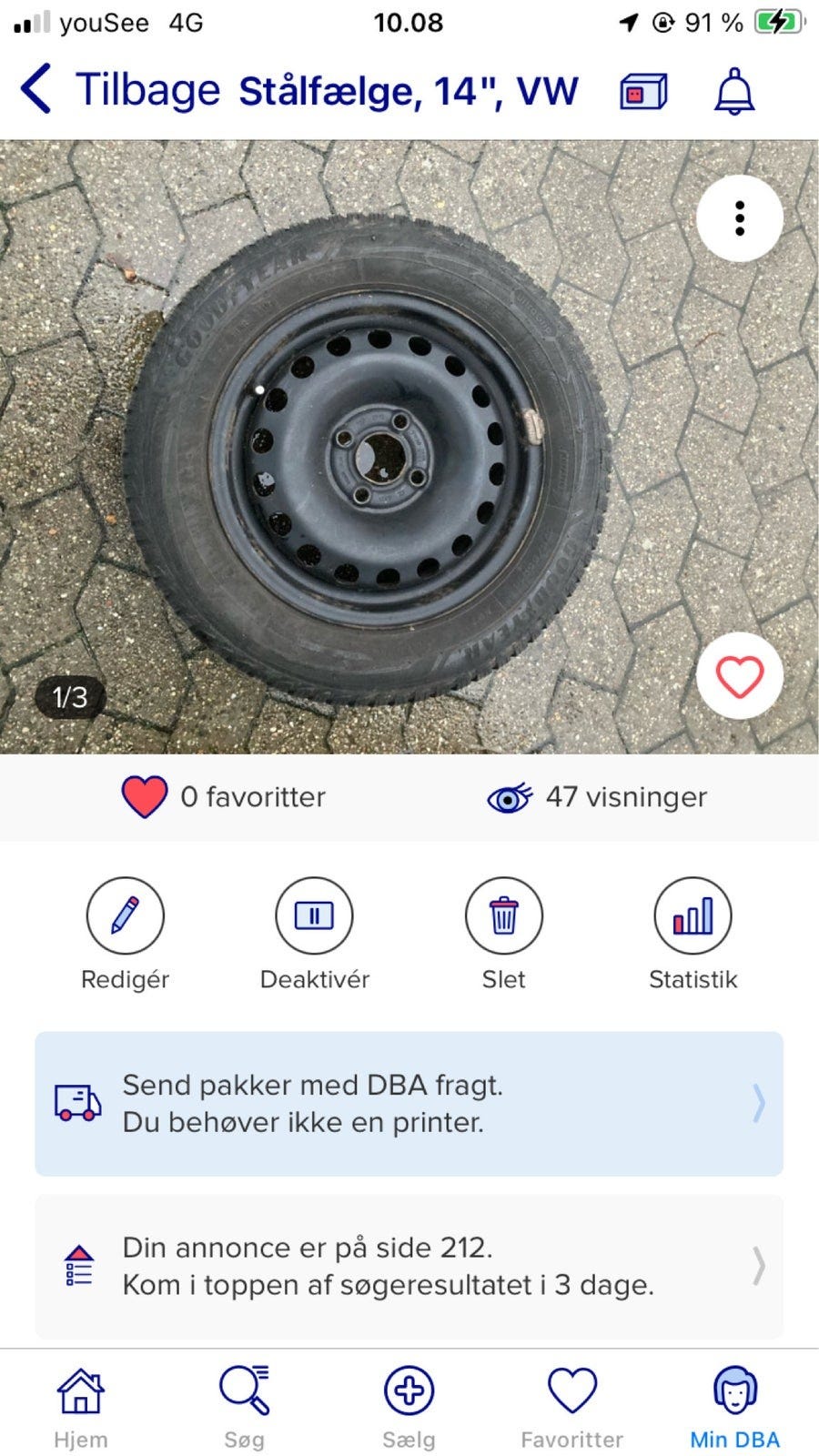
Task: Edit the listing via Redigér
Action: pyautogui.click(x=126, y=916)
